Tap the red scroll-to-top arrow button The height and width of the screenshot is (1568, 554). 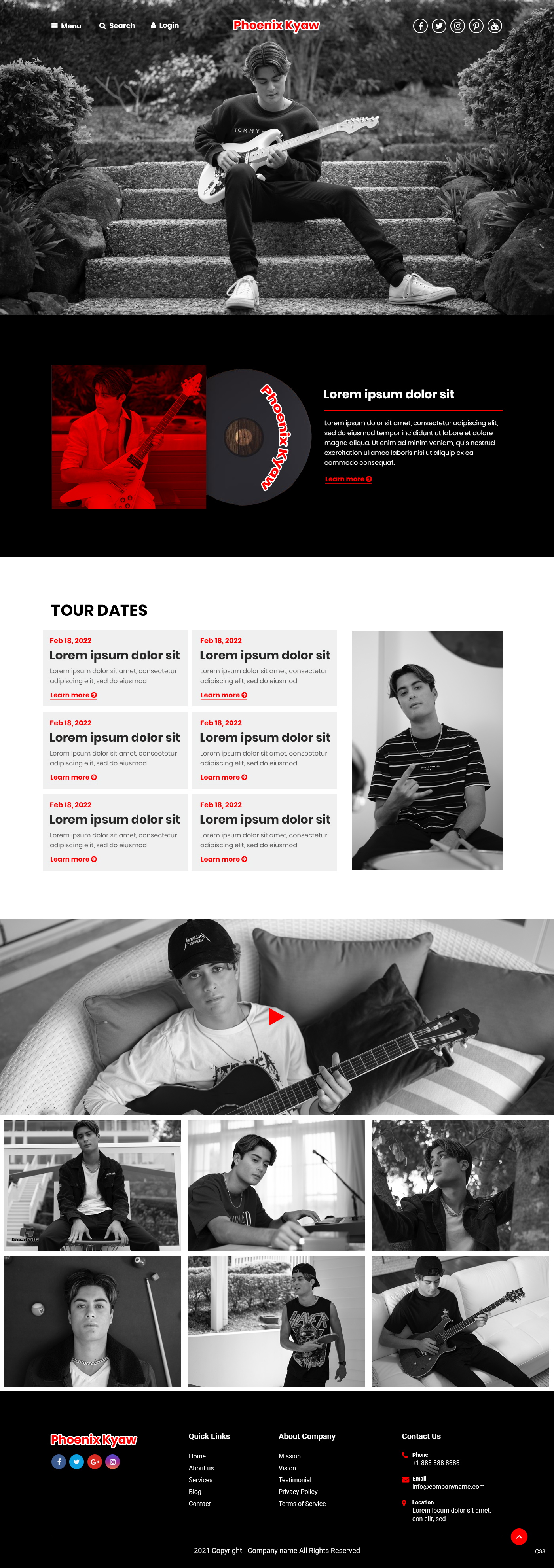(x=519, y=1536)
